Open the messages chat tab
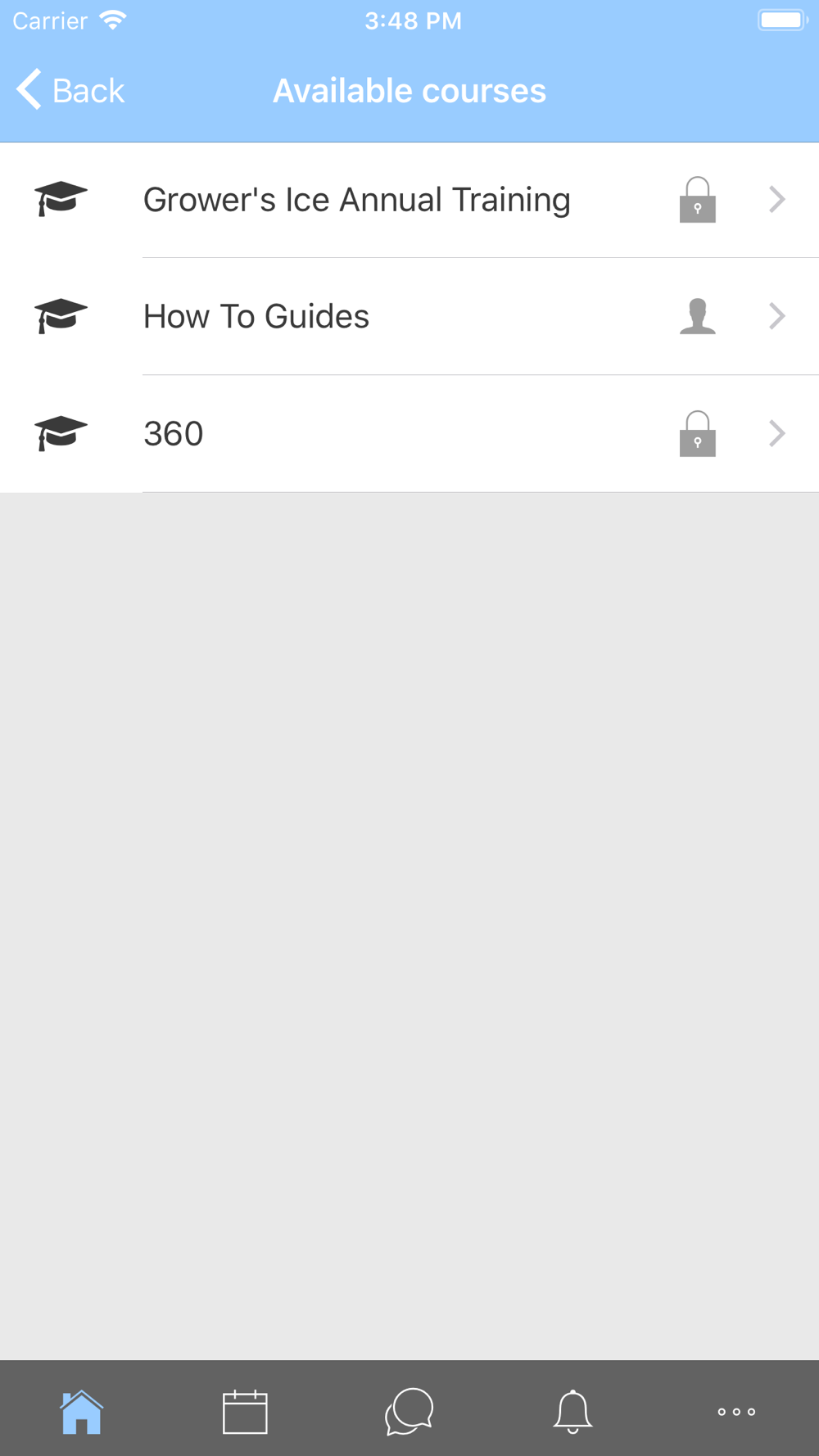This screenshot has height=1456, width=819. click(x=409, y=1411)
